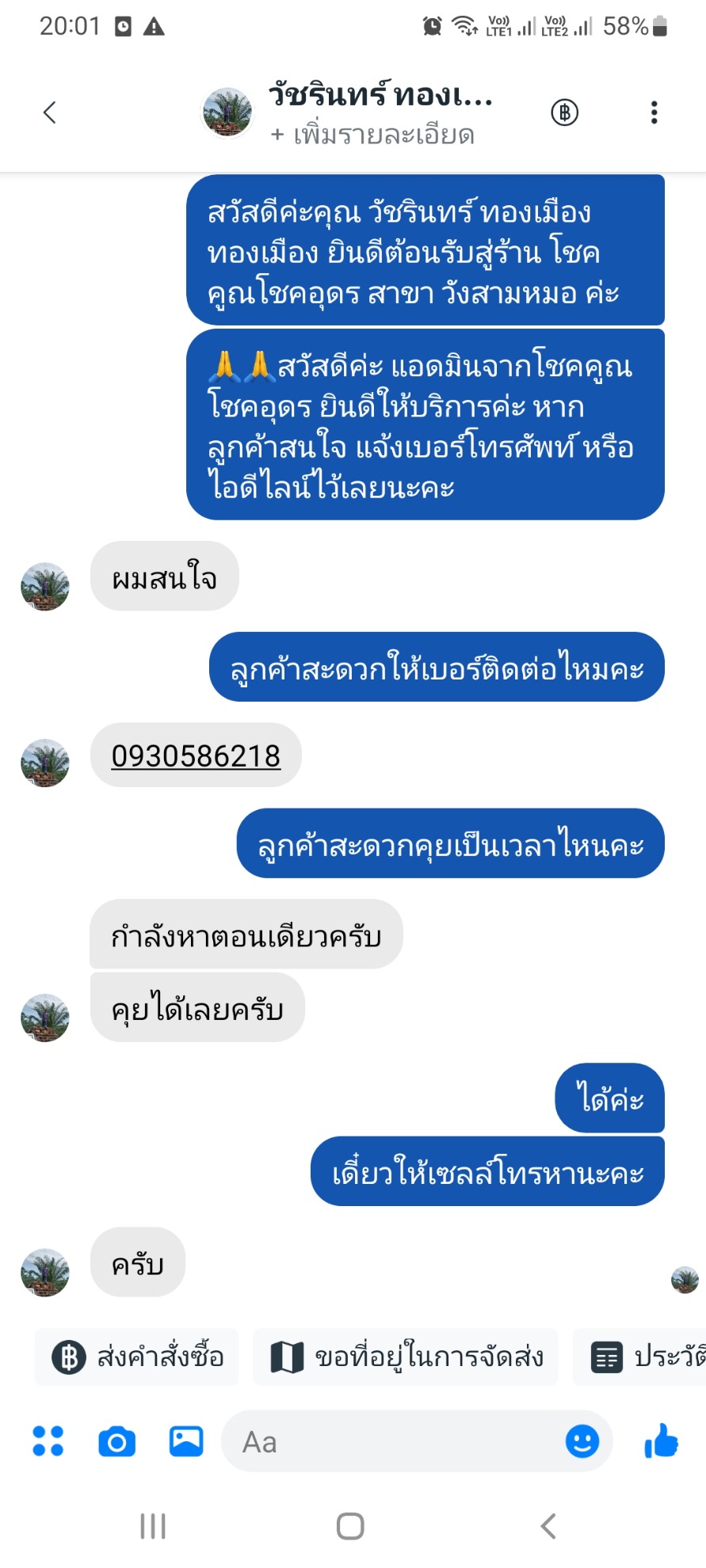Image resolution: width=706 pixels, height=1568 pixels.
Task: Tap the system home button
Action: point(350,1526)
